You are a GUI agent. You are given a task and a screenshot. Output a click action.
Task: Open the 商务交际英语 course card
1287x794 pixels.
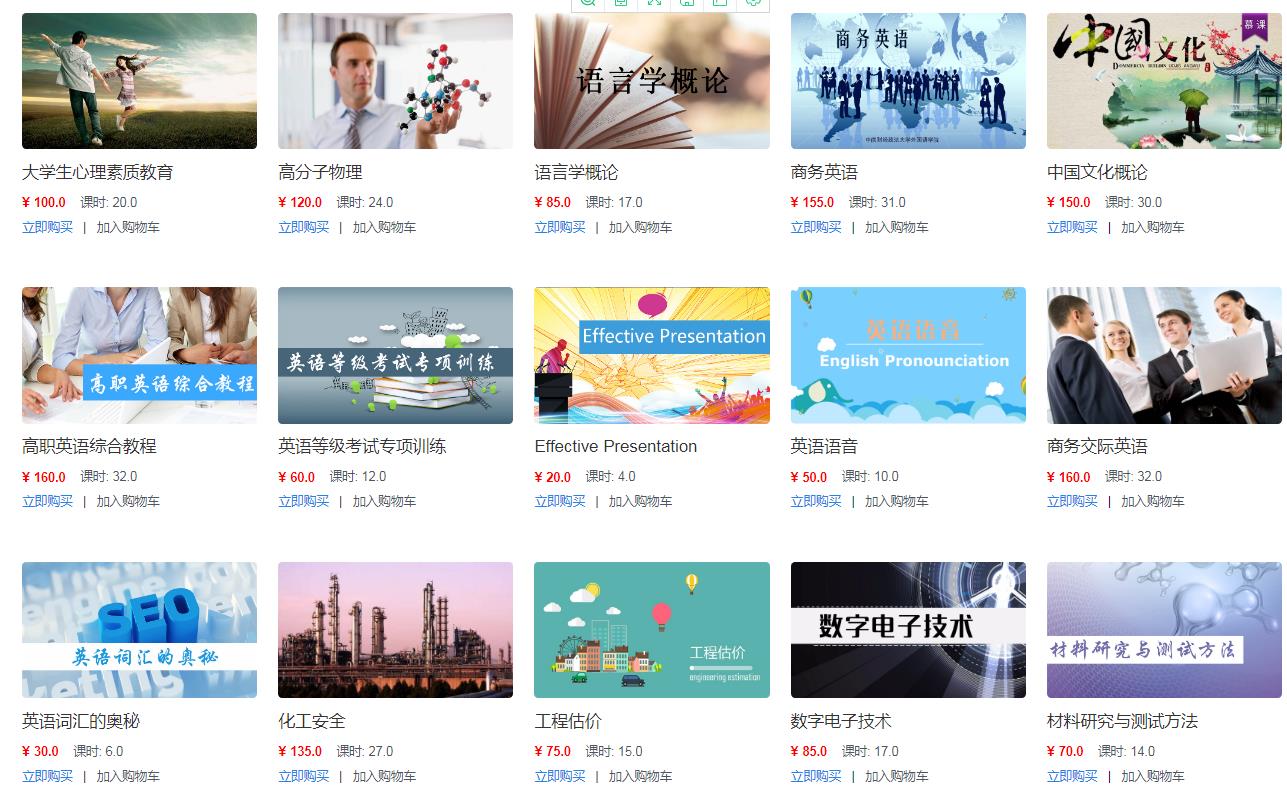click(1164, 355)
